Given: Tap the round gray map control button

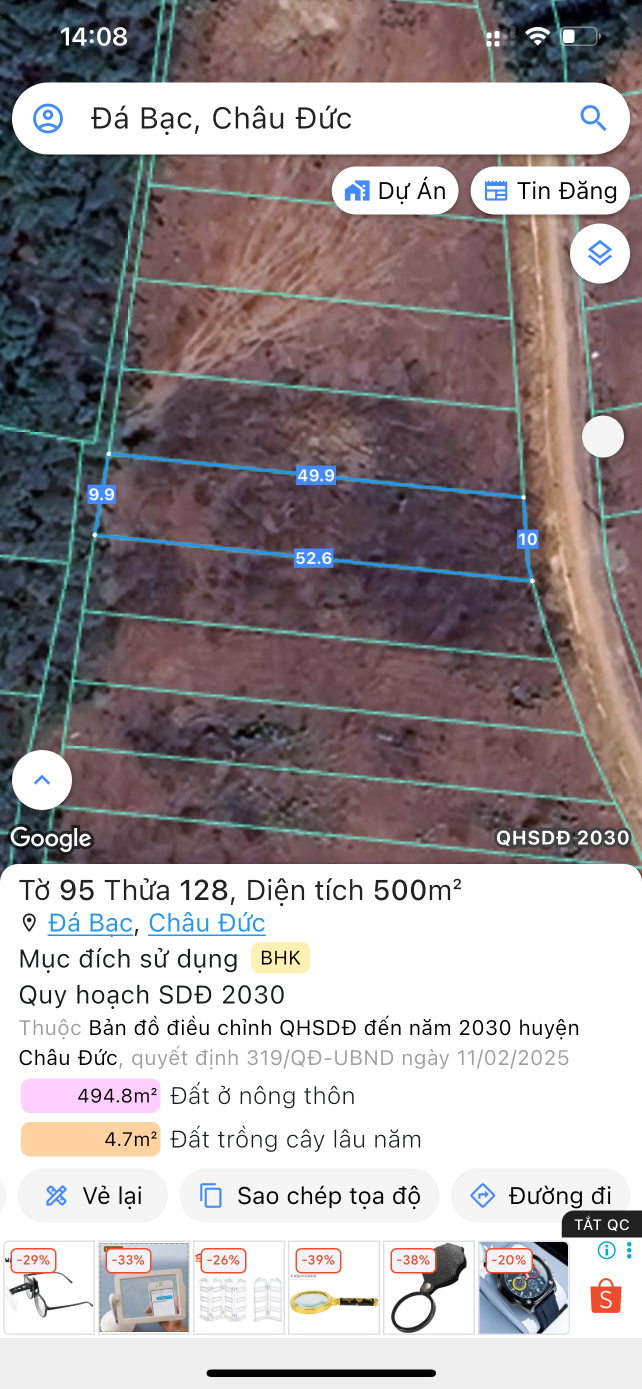Looking at the screenshot, I should [x=603, y=437].
